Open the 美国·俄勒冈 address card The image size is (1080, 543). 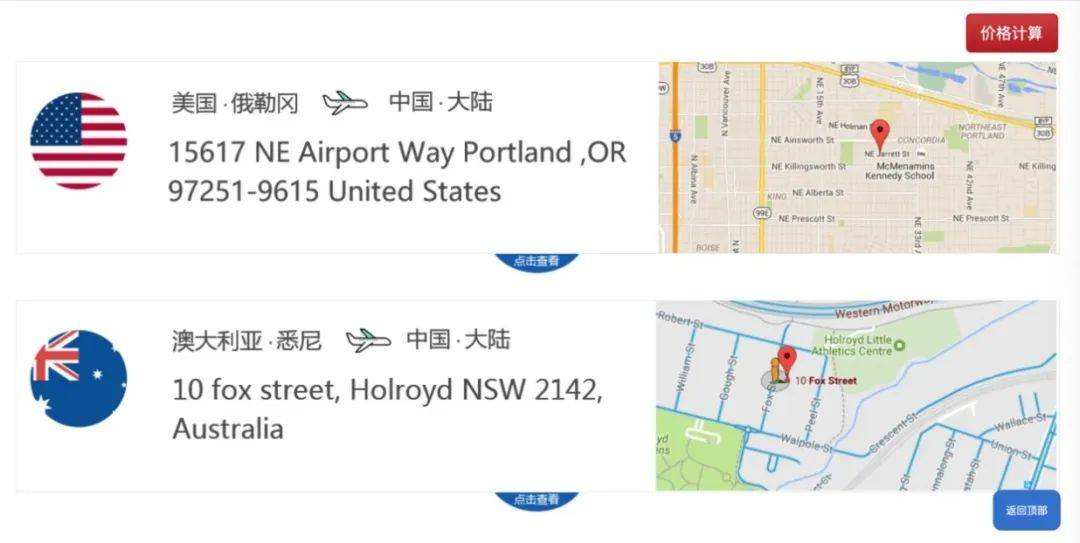coord(336,157)
